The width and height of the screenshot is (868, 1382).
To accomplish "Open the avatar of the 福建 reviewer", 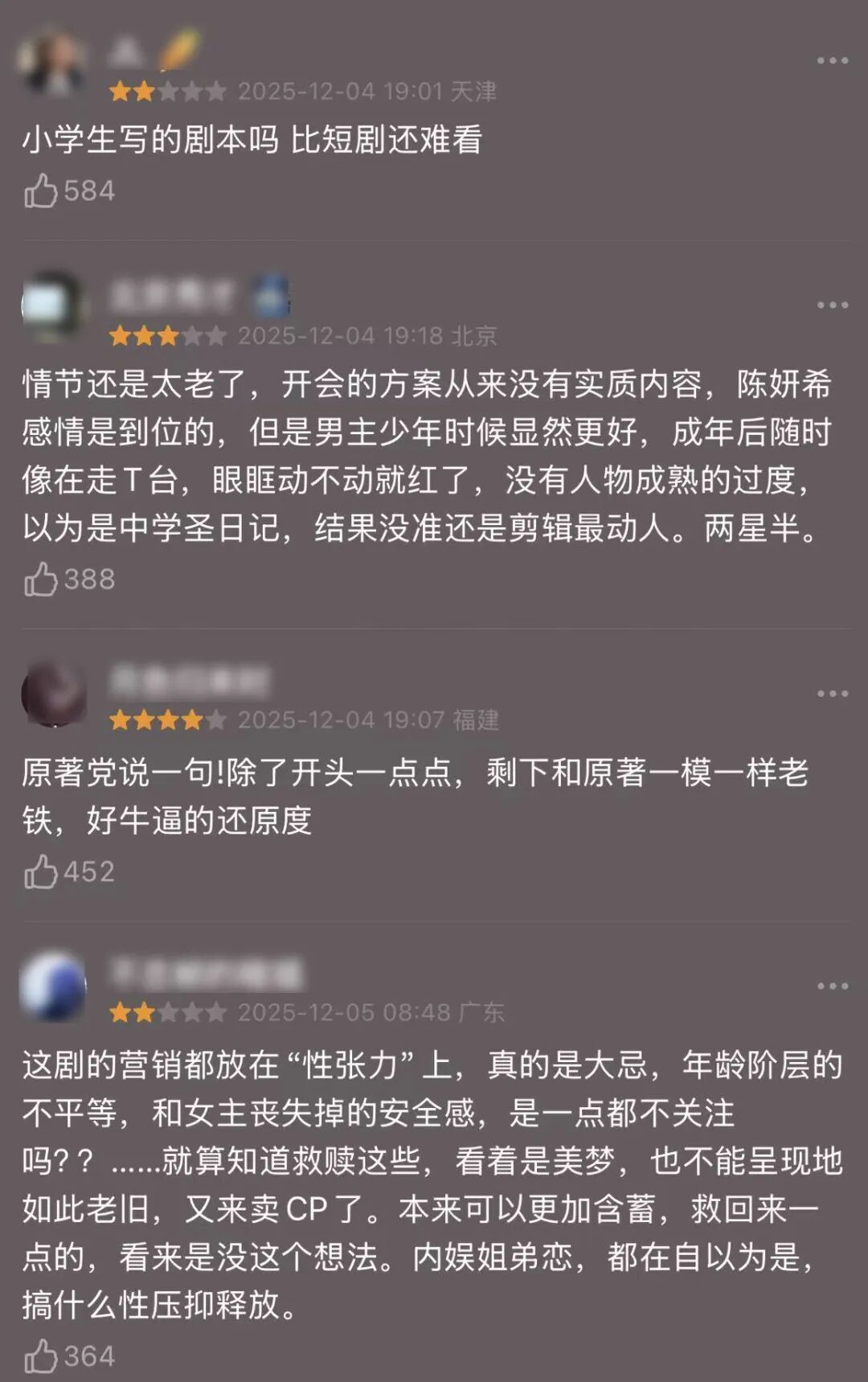I will pyautogui.click(x=54, y=694).
